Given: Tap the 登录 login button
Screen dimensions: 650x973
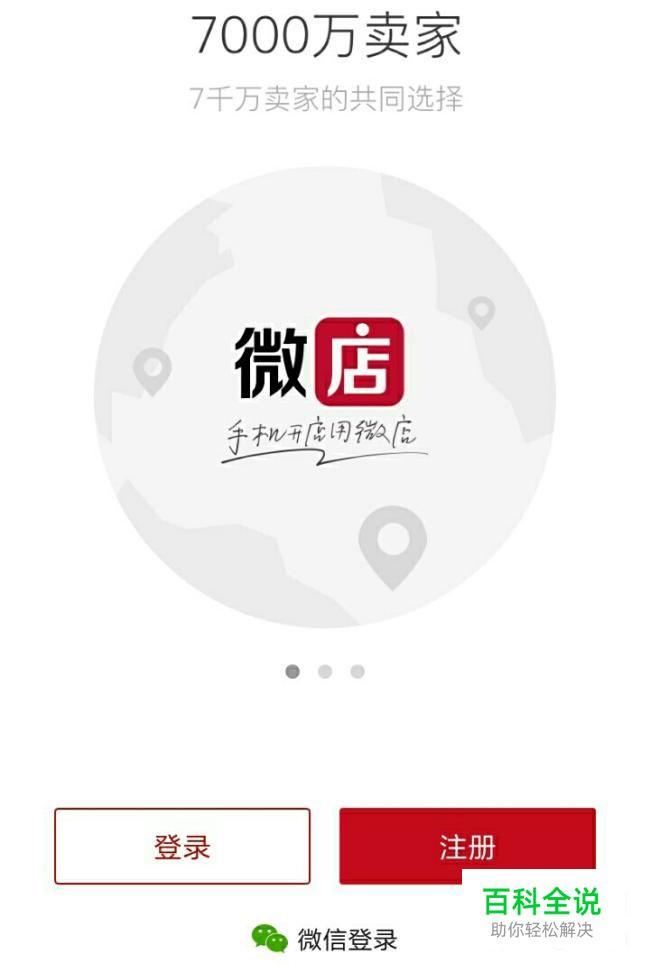Looking at the screenshot, I should pos(182,846).
